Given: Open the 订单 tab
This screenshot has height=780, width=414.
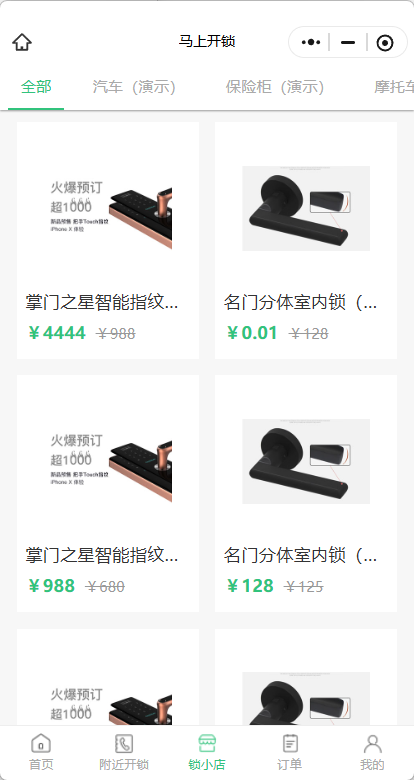Looking at the screenshot, I should [x=290, y=752].
